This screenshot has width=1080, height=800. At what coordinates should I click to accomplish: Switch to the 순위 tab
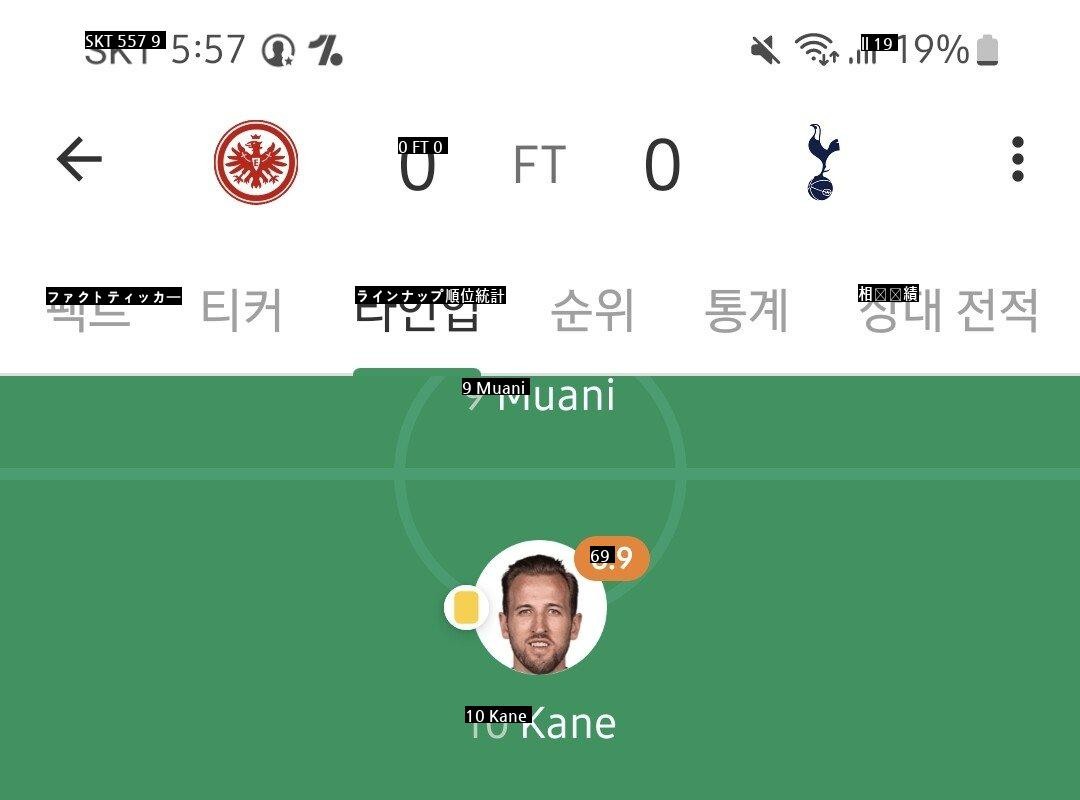click(592, 311)
